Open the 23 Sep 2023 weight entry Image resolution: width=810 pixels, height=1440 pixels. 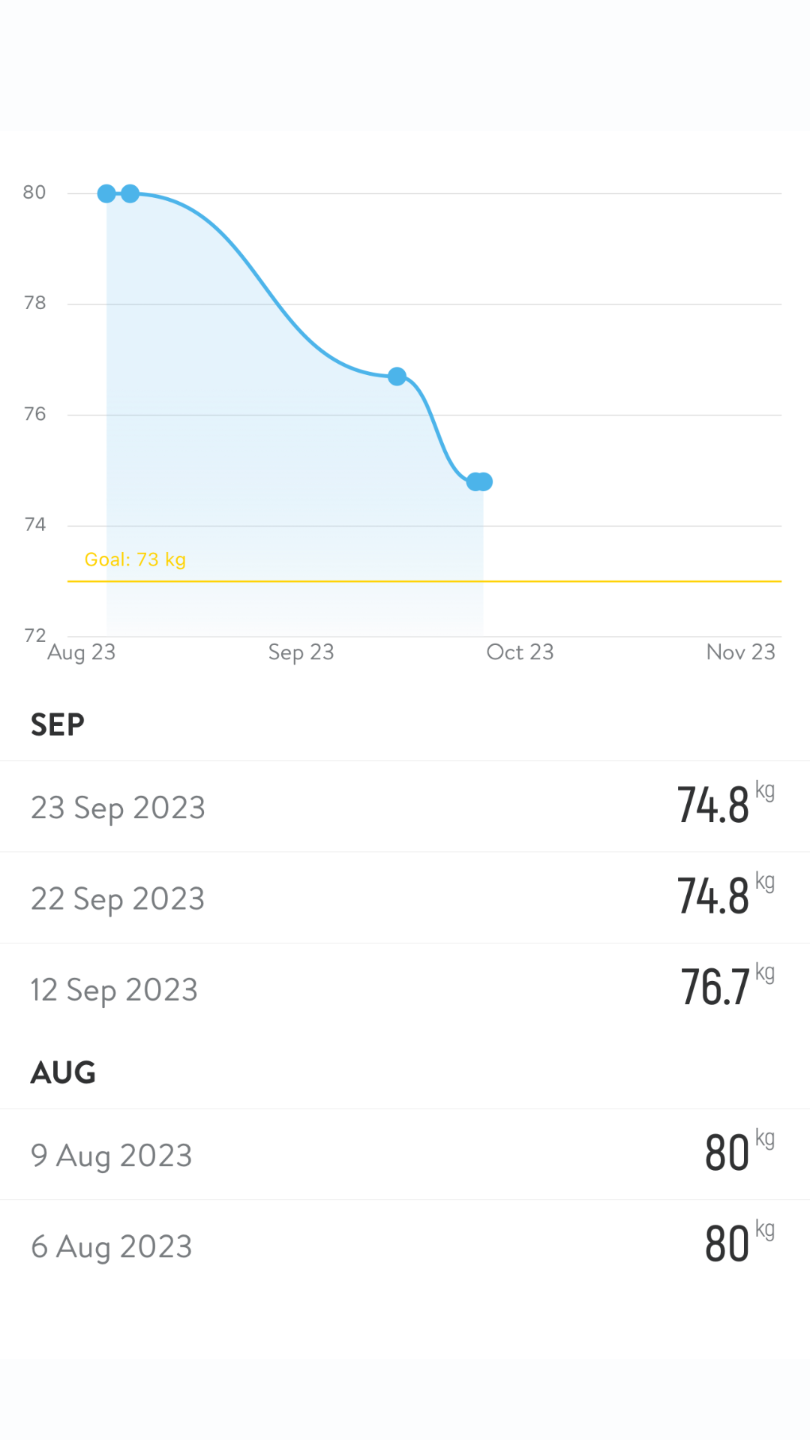(x=404, y=807)
